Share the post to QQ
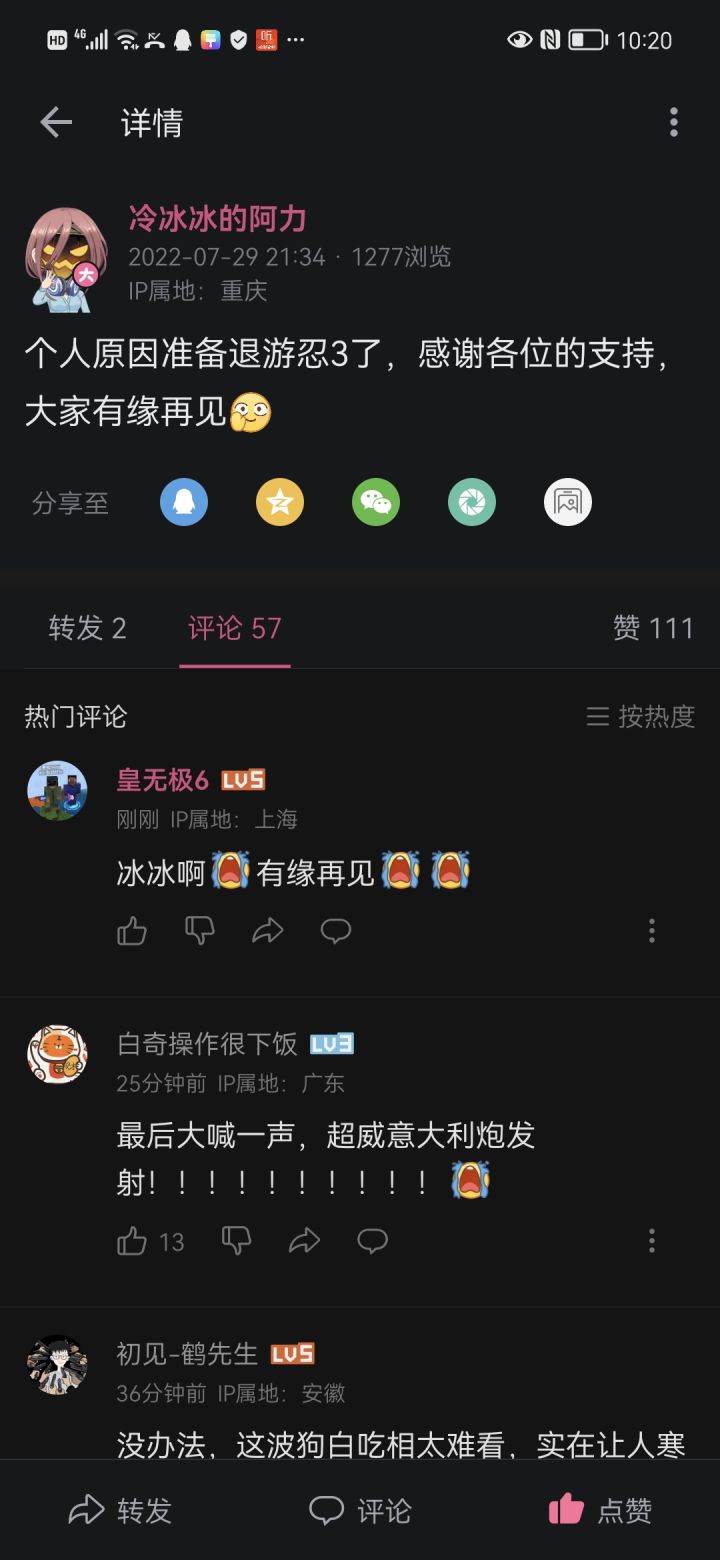The image size is (720, 1560). (183, 503)
